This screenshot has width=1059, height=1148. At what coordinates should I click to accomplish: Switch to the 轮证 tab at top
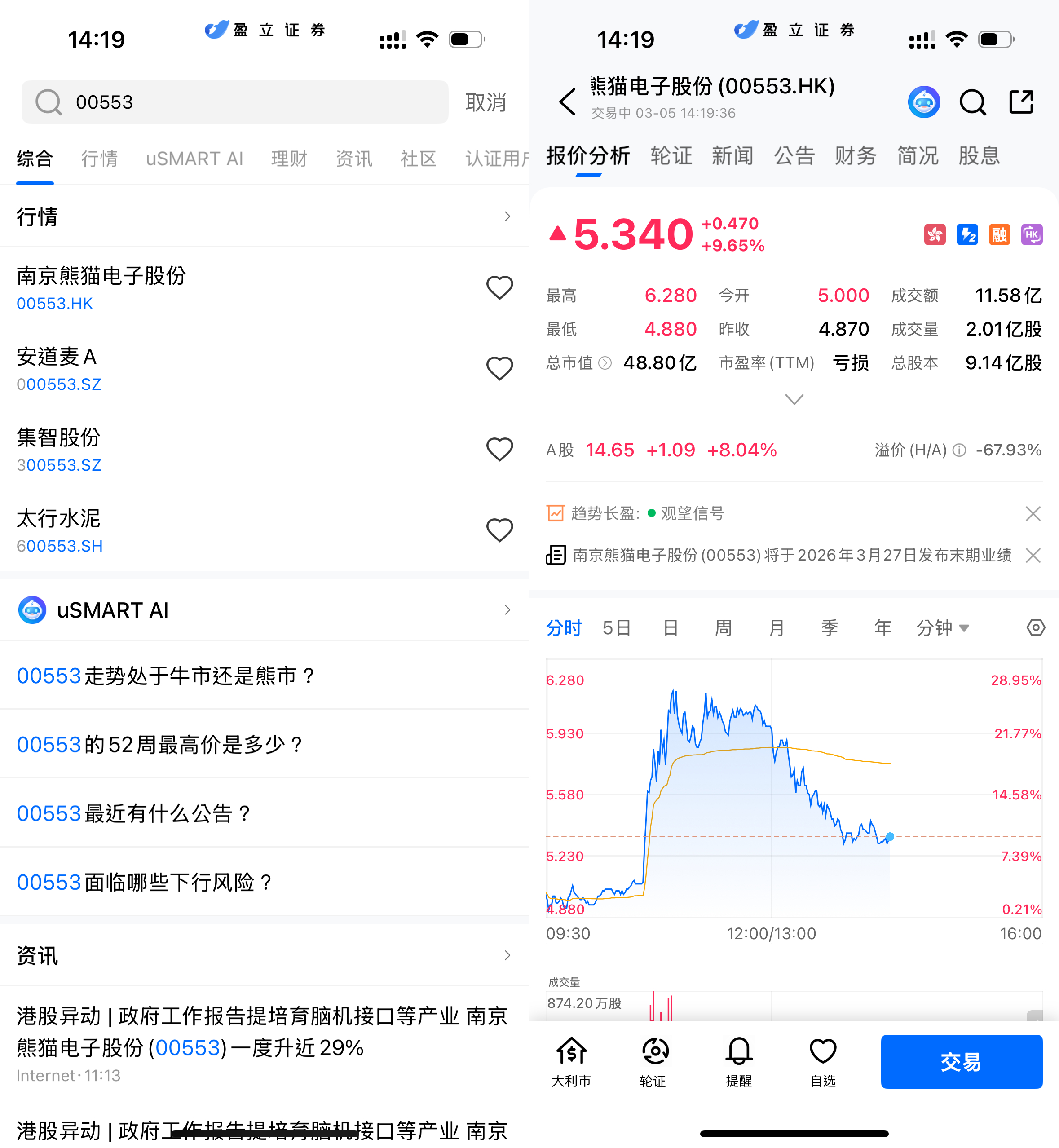tap(671, 156)
